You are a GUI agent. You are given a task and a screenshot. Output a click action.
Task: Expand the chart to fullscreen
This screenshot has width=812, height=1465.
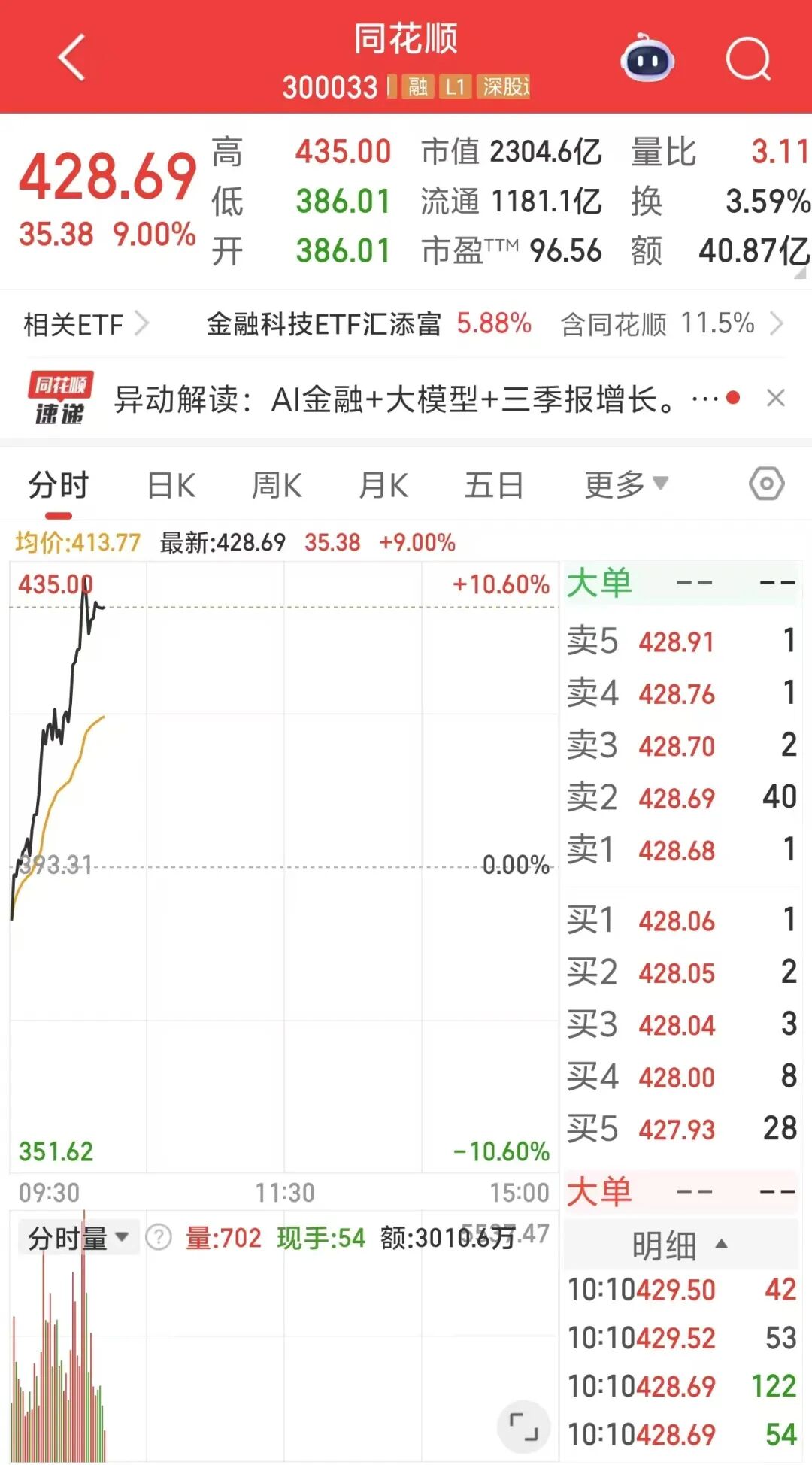[x=523, y=1425]
